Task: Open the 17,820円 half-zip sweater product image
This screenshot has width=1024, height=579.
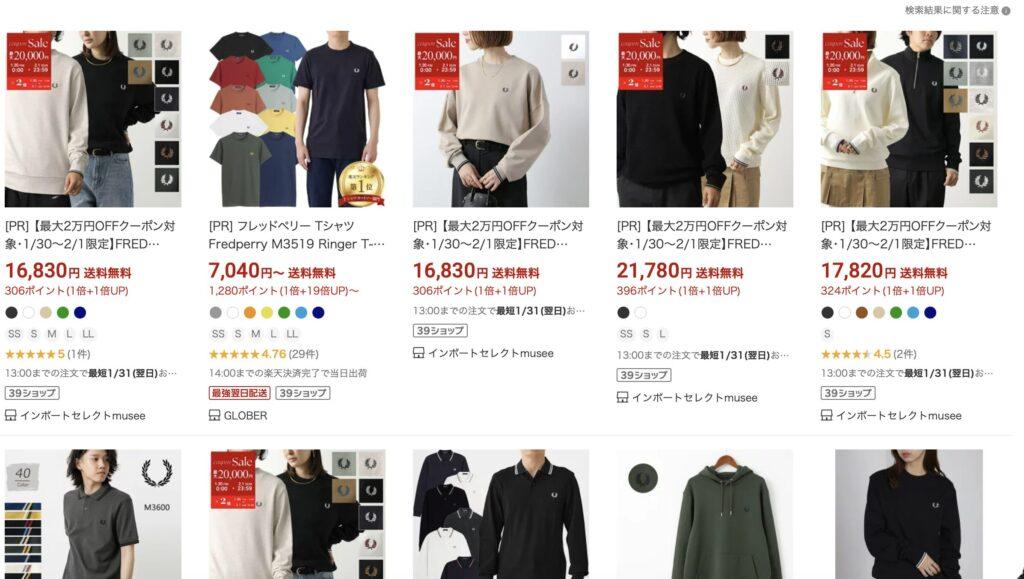Action: tap(908, 118)
